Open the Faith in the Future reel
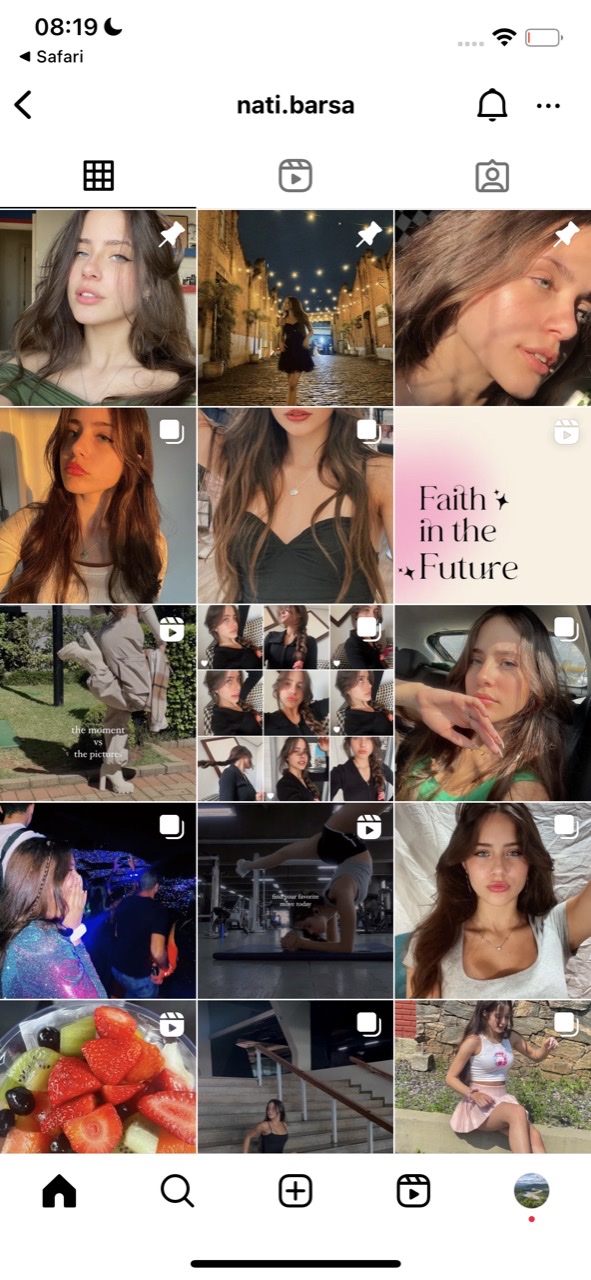 (493, 505)
